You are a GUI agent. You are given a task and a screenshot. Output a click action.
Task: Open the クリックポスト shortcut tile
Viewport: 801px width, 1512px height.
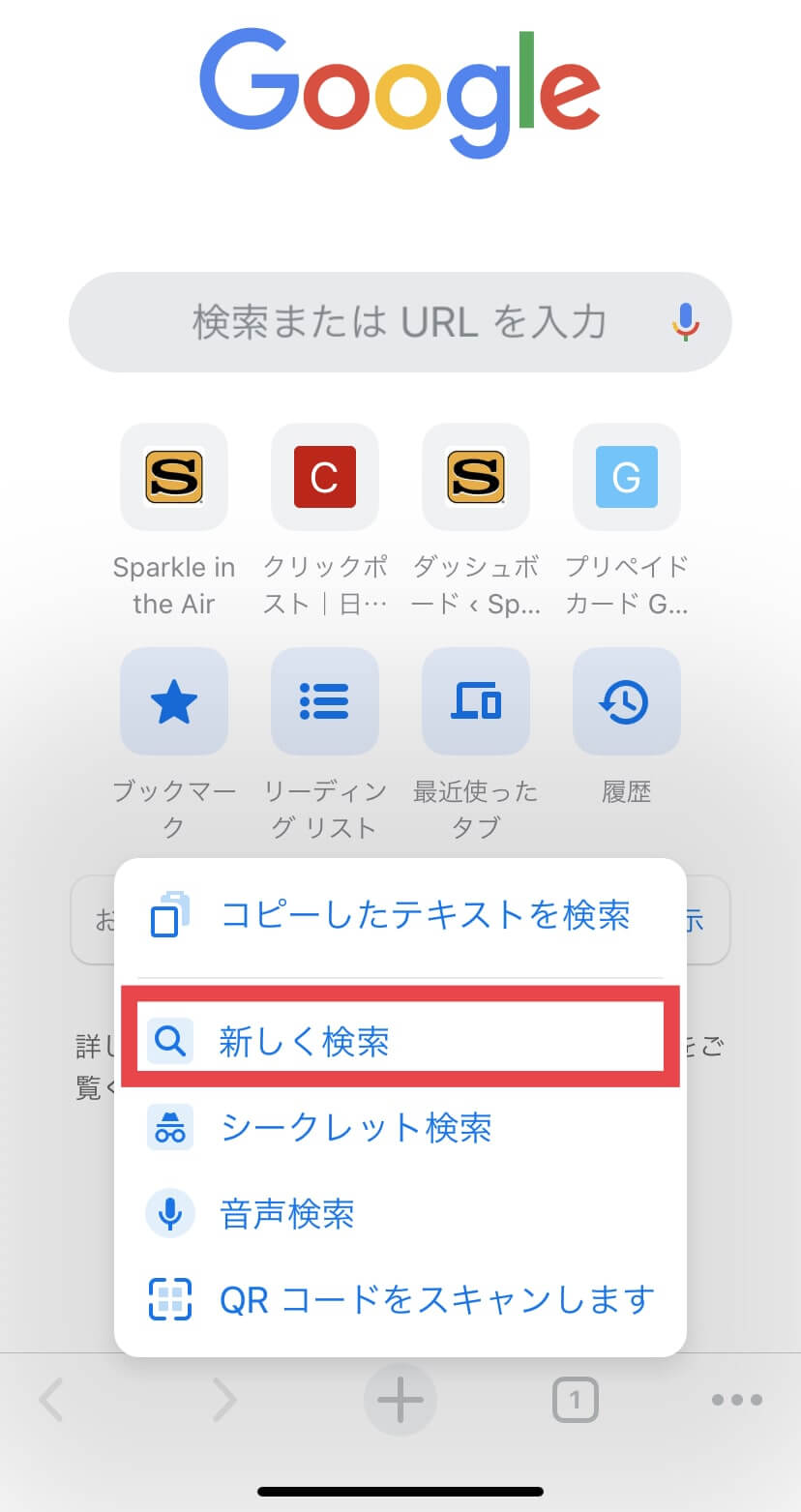click(x=325, y=476)
